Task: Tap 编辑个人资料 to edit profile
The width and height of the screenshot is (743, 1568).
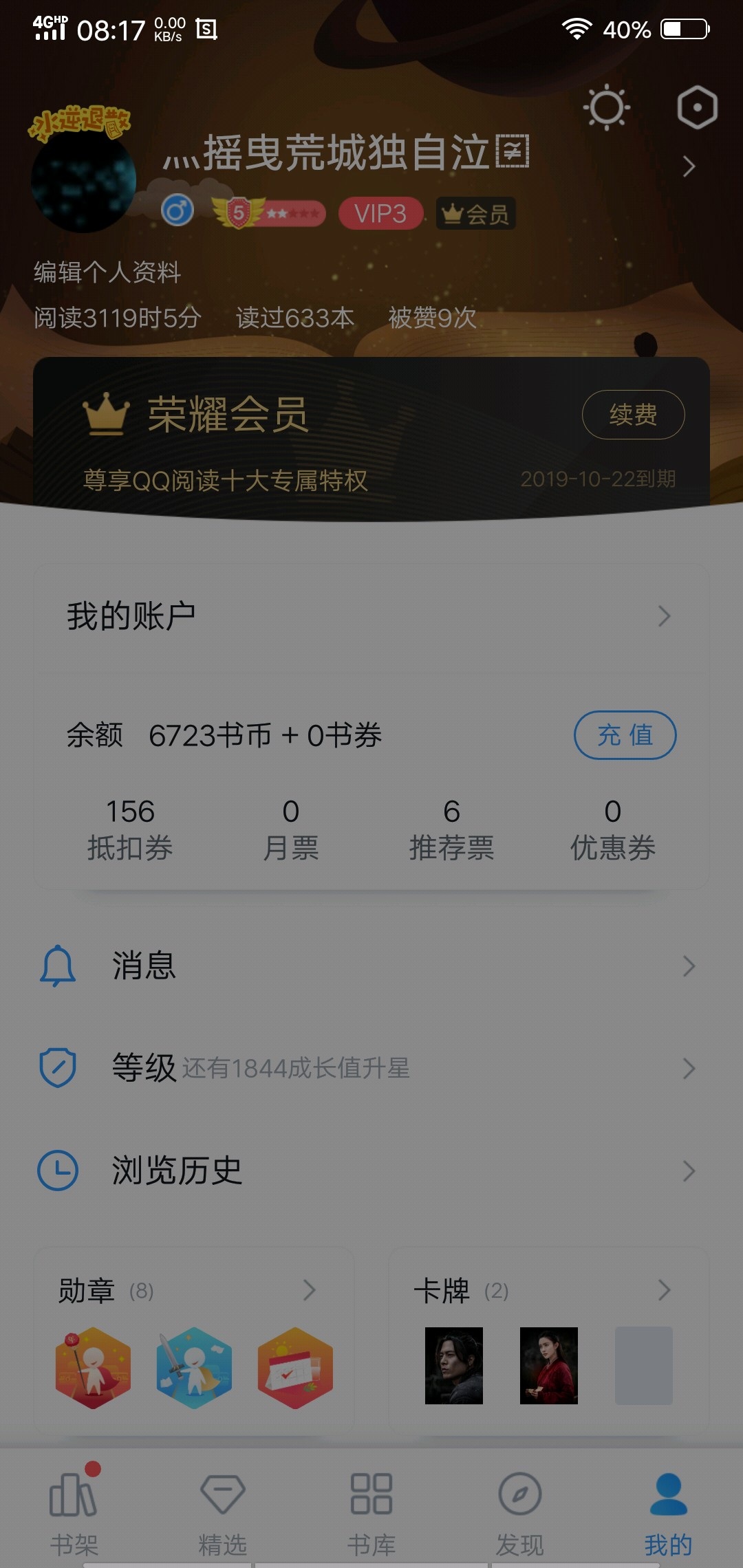Action: [107, 272]
